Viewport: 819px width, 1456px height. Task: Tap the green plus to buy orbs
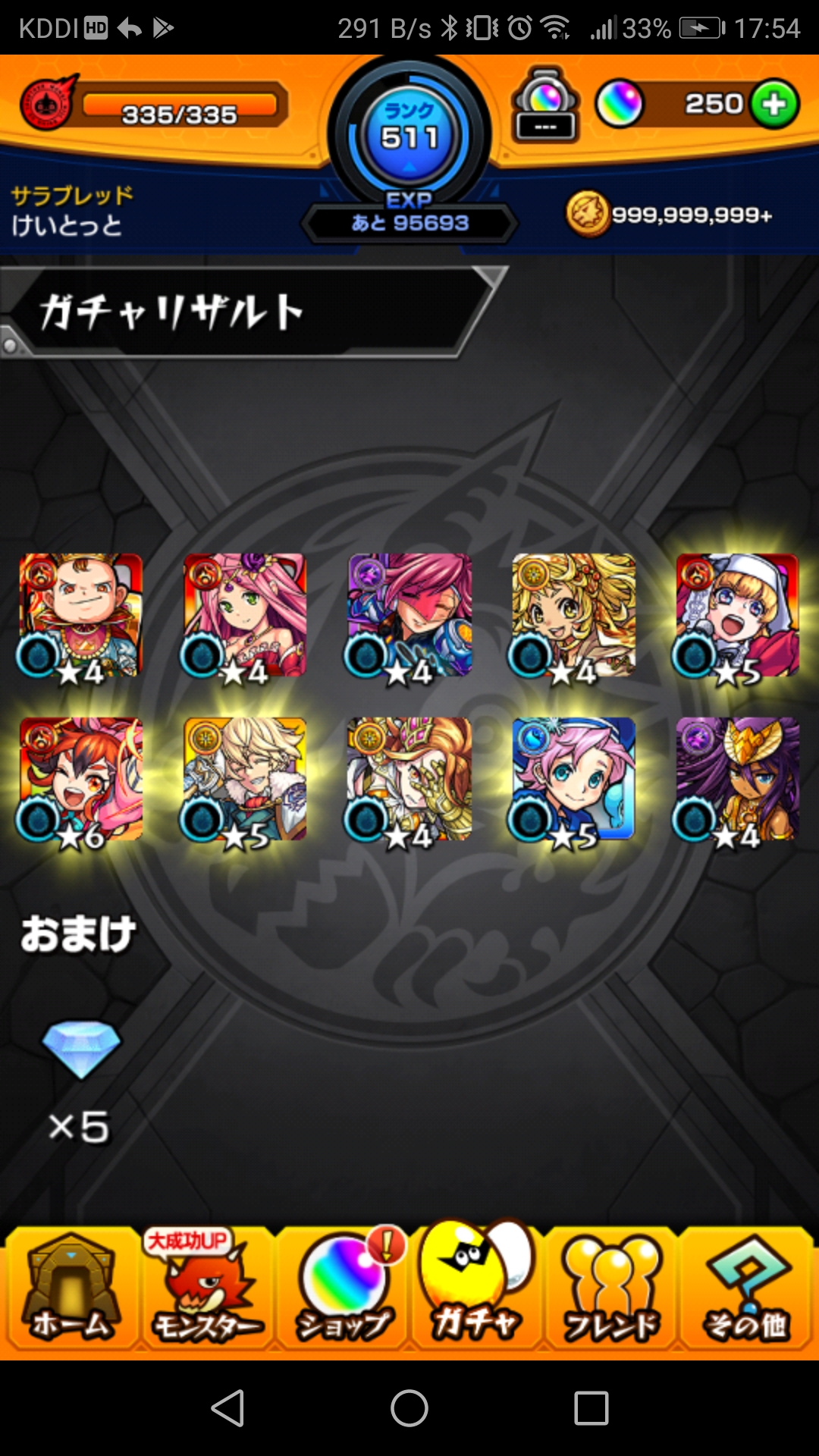pos(774,104)
